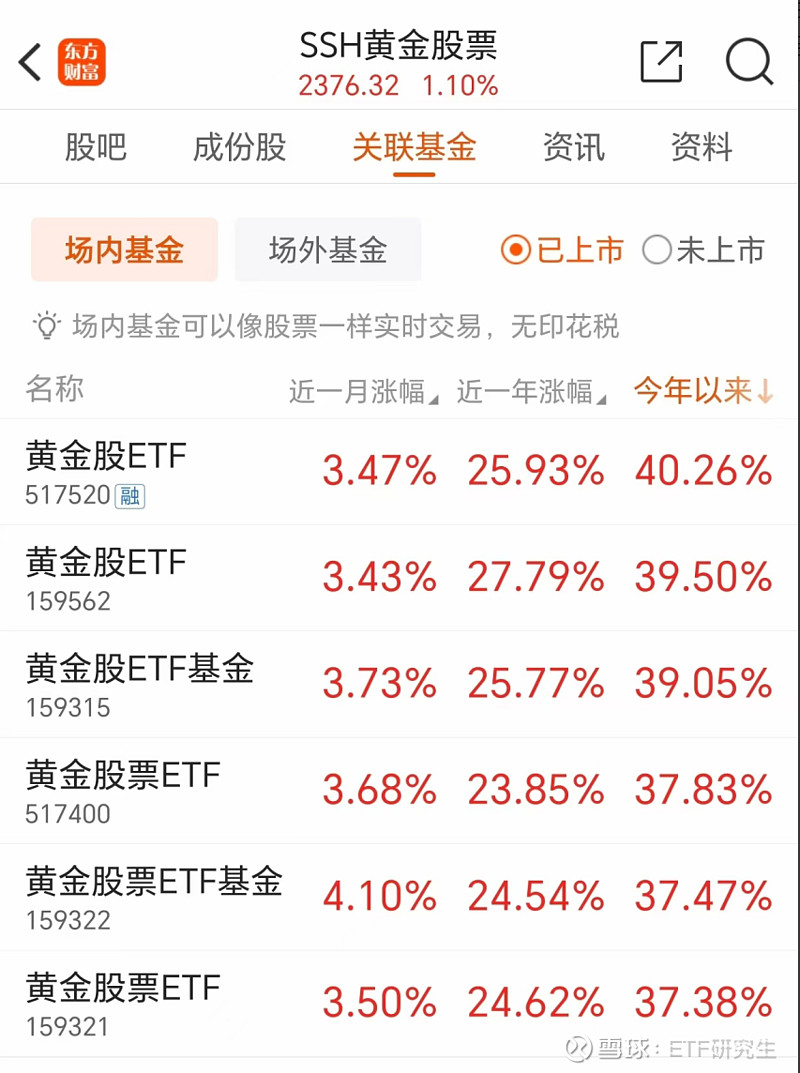
Task: Go back with the arrow icon
Action: pos(32,62)
